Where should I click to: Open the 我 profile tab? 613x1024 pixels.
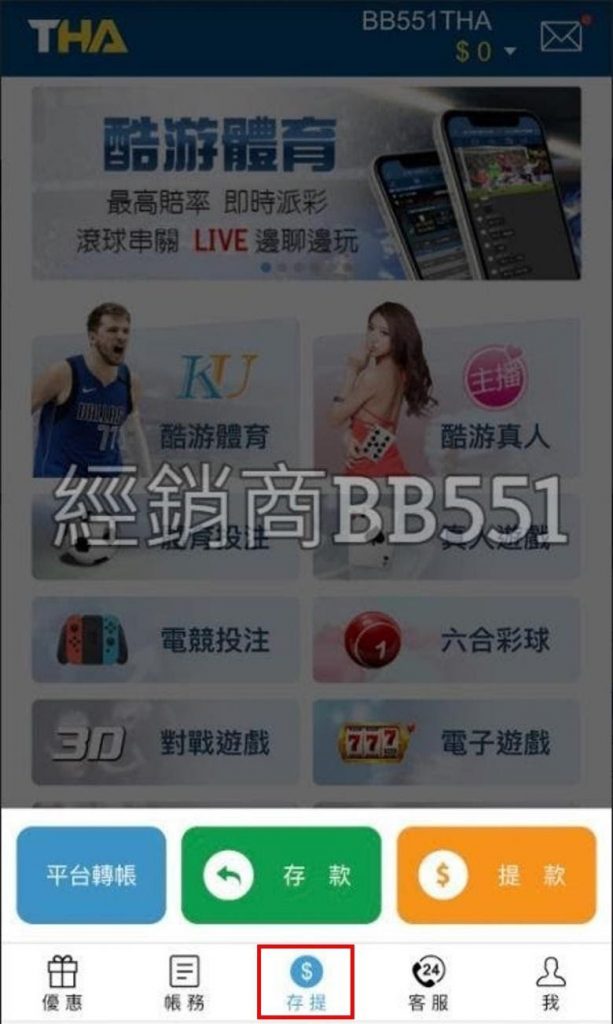pyautogui.click(x=550, y=982)
